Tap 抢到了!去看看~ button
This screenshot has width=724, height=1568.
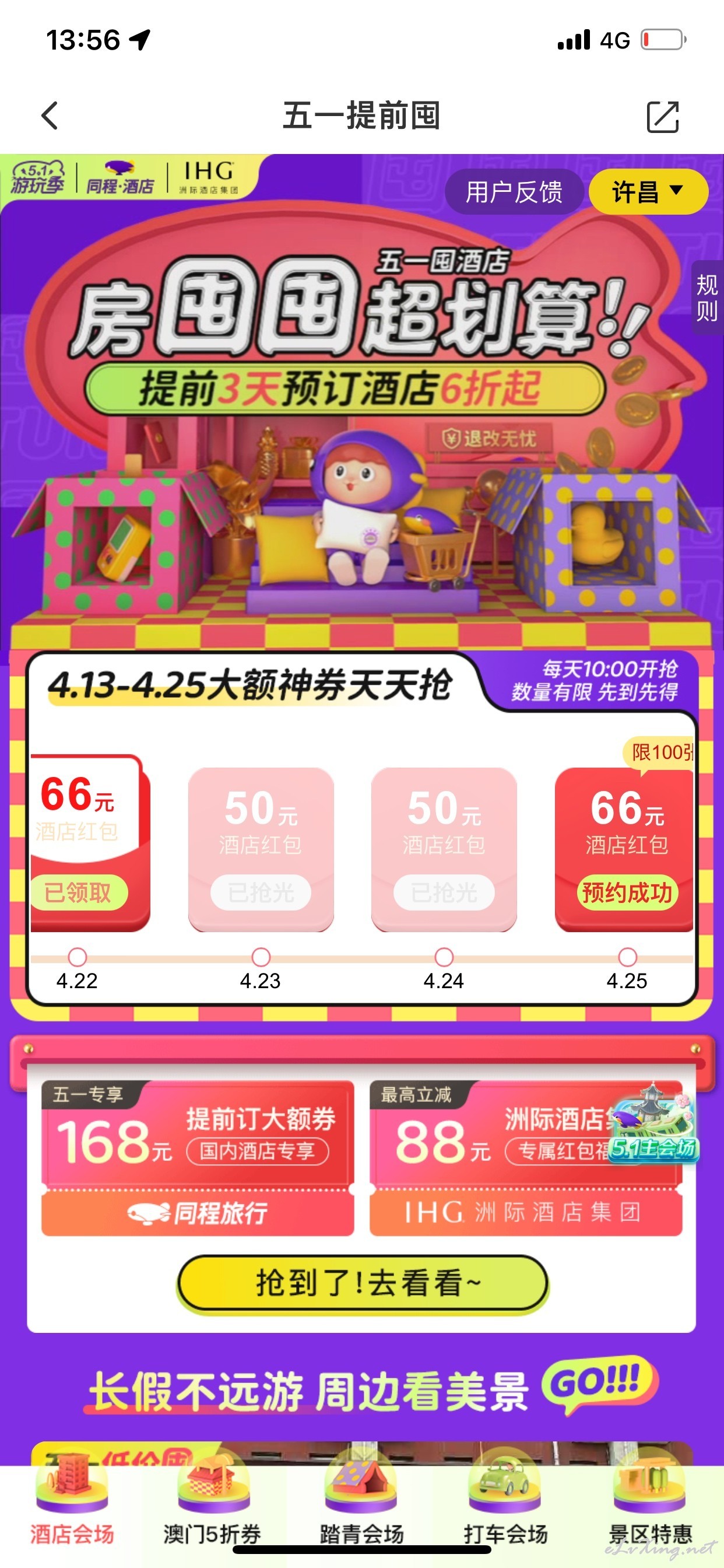363,1283
